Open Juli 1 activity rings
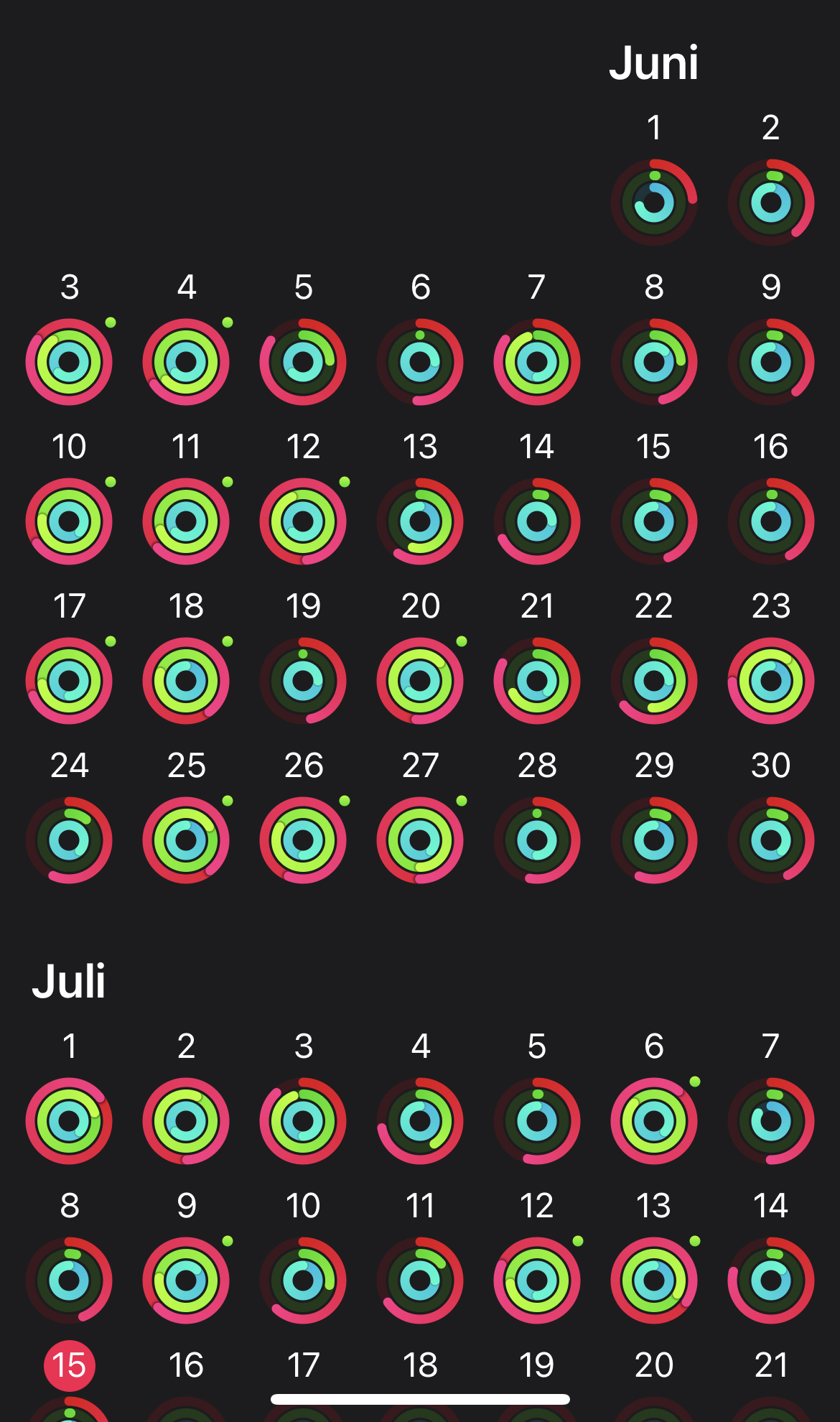The height and width of the screenshot is (1422, 840). (69, 1121)
